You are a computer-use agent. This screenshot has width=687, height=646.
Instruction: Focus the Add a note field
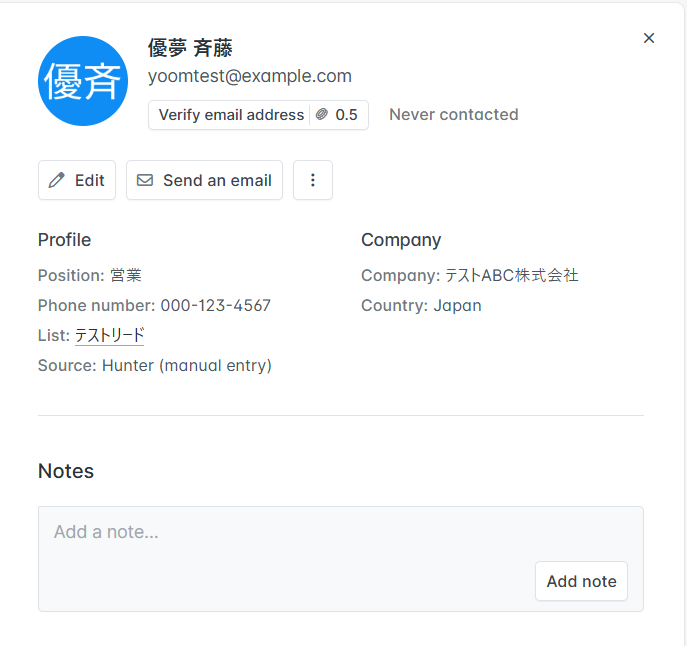point(280,533)
